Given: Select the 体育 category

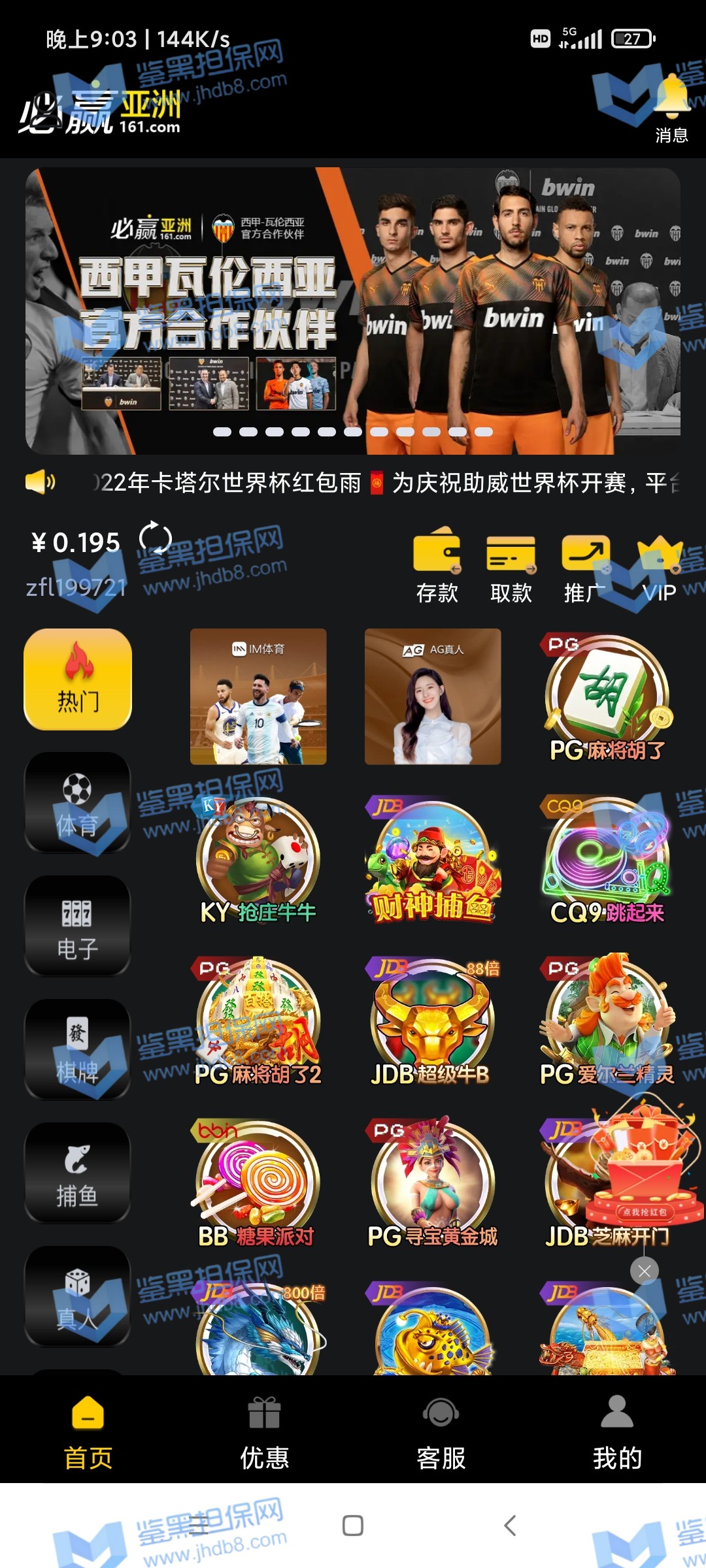Looking at the screenshot, I should pos(77,802).
